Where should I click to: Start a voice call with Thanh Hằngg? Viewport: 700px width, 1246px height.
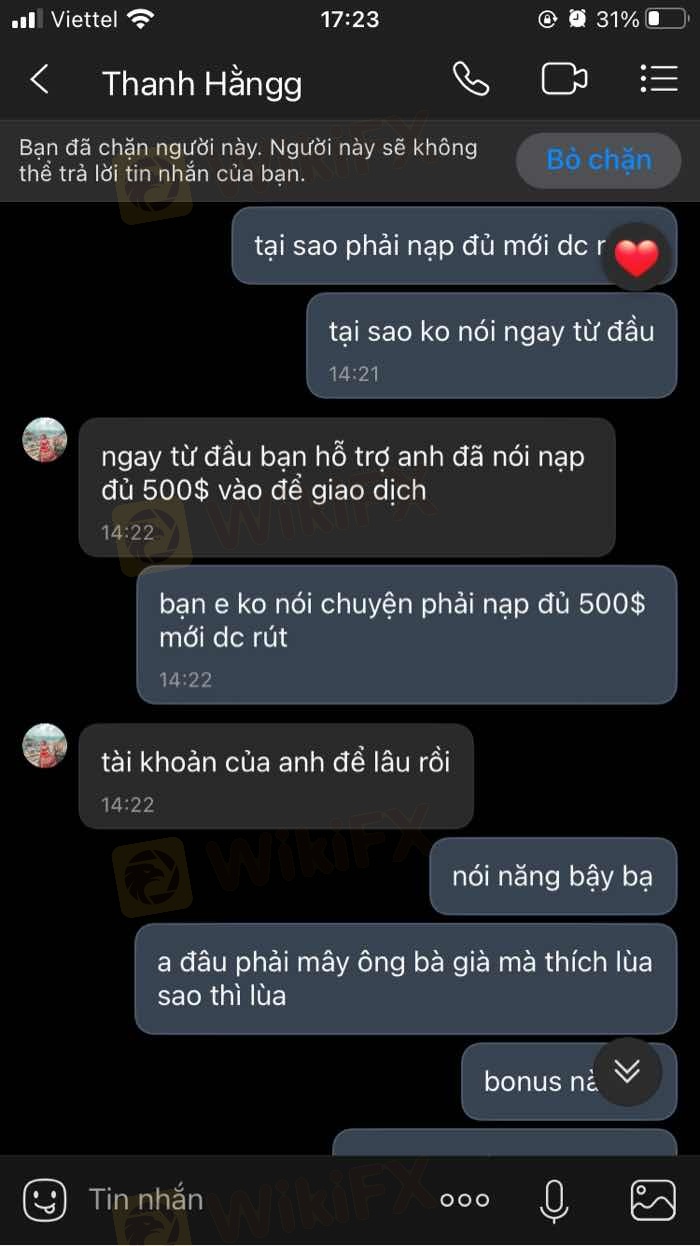pos(470,79)
